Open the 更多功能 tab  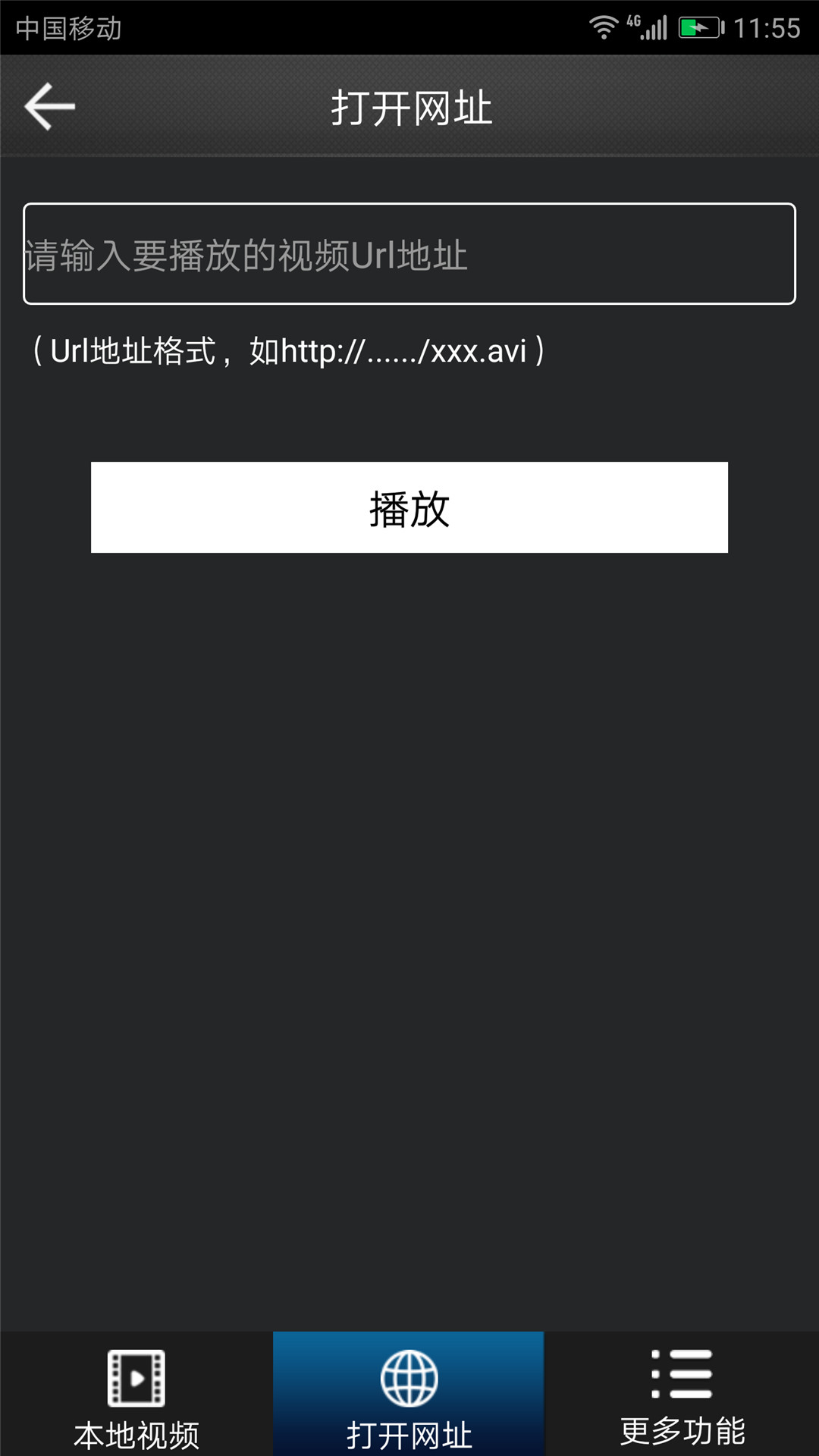682,1394
